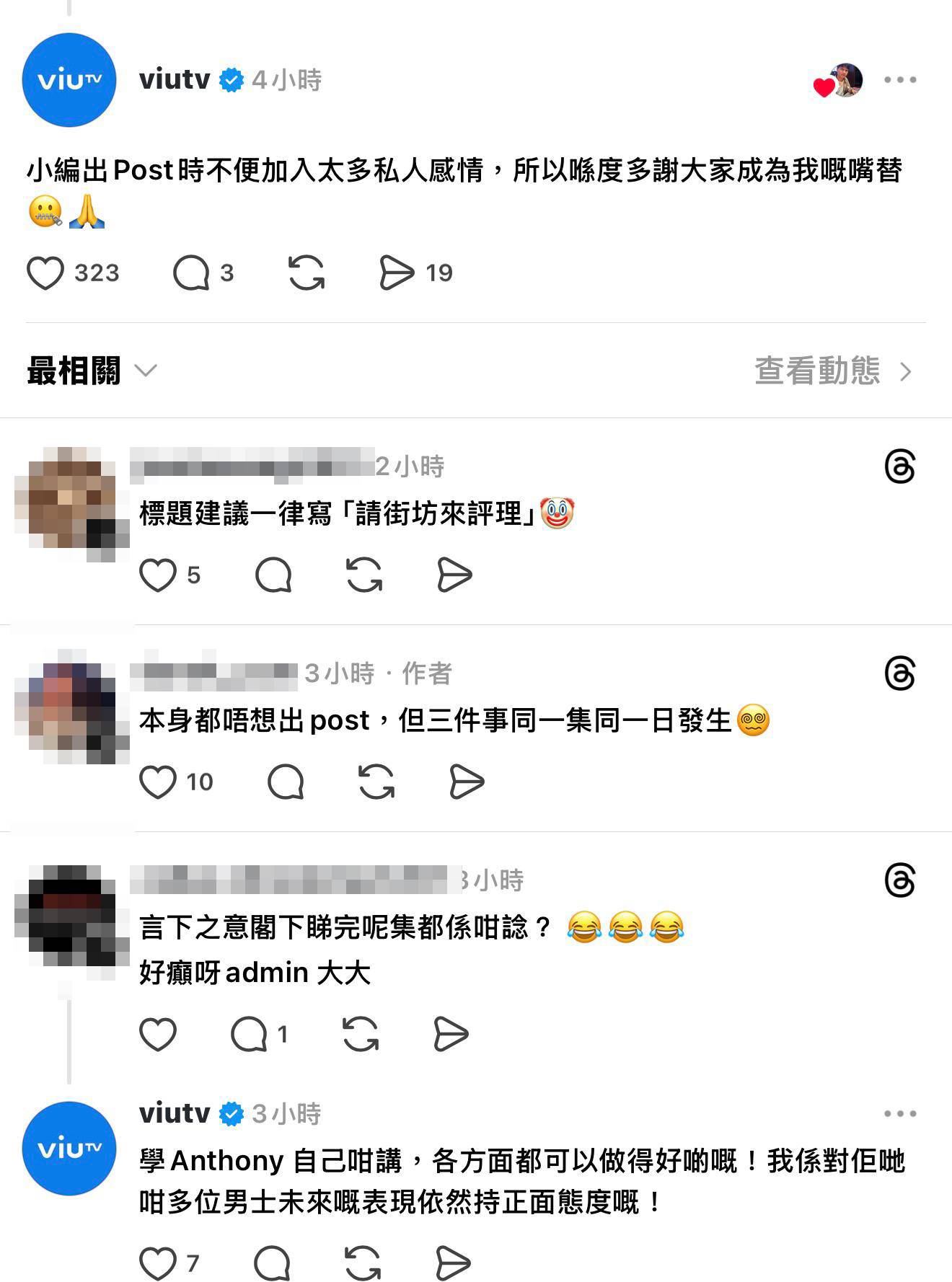This screenshot has width=952, height=1282.
Task: Repost the author's 三件事同一集 reply
Action: [x=376, y=782]
